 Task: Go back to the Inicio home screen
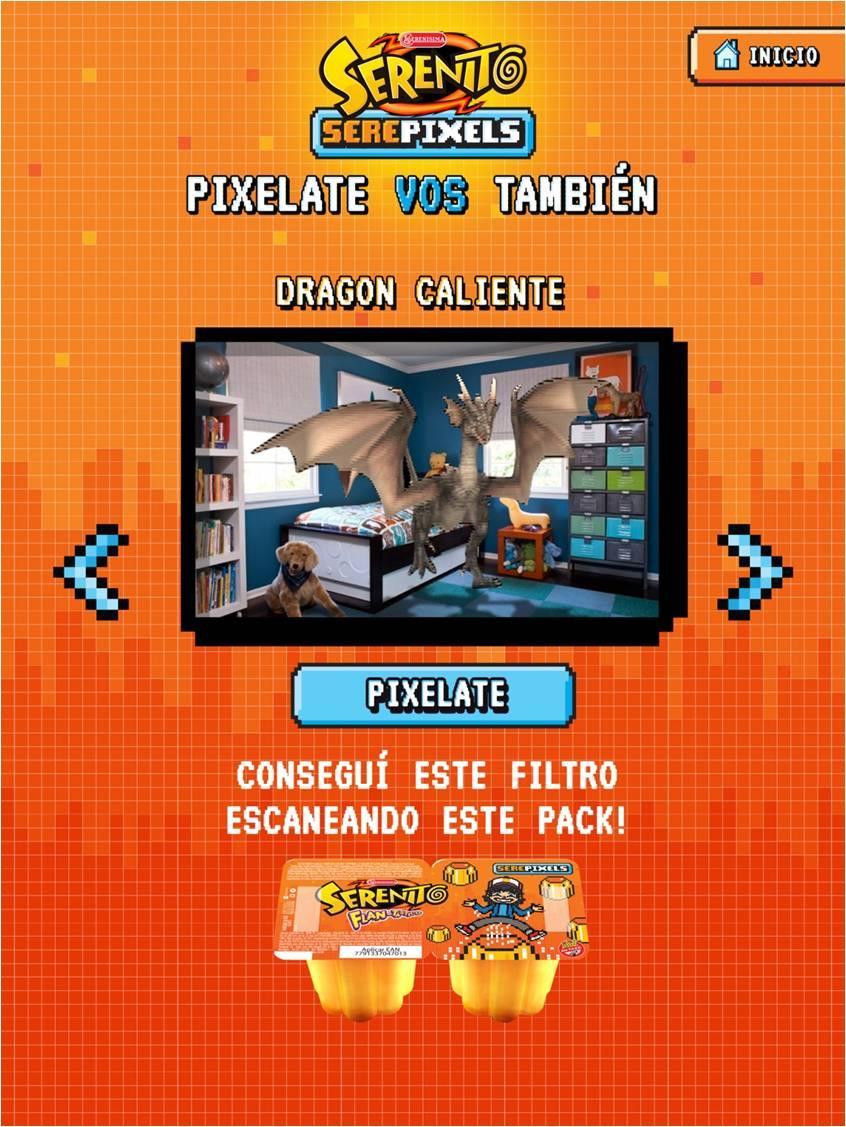click(x=767, y=55)
